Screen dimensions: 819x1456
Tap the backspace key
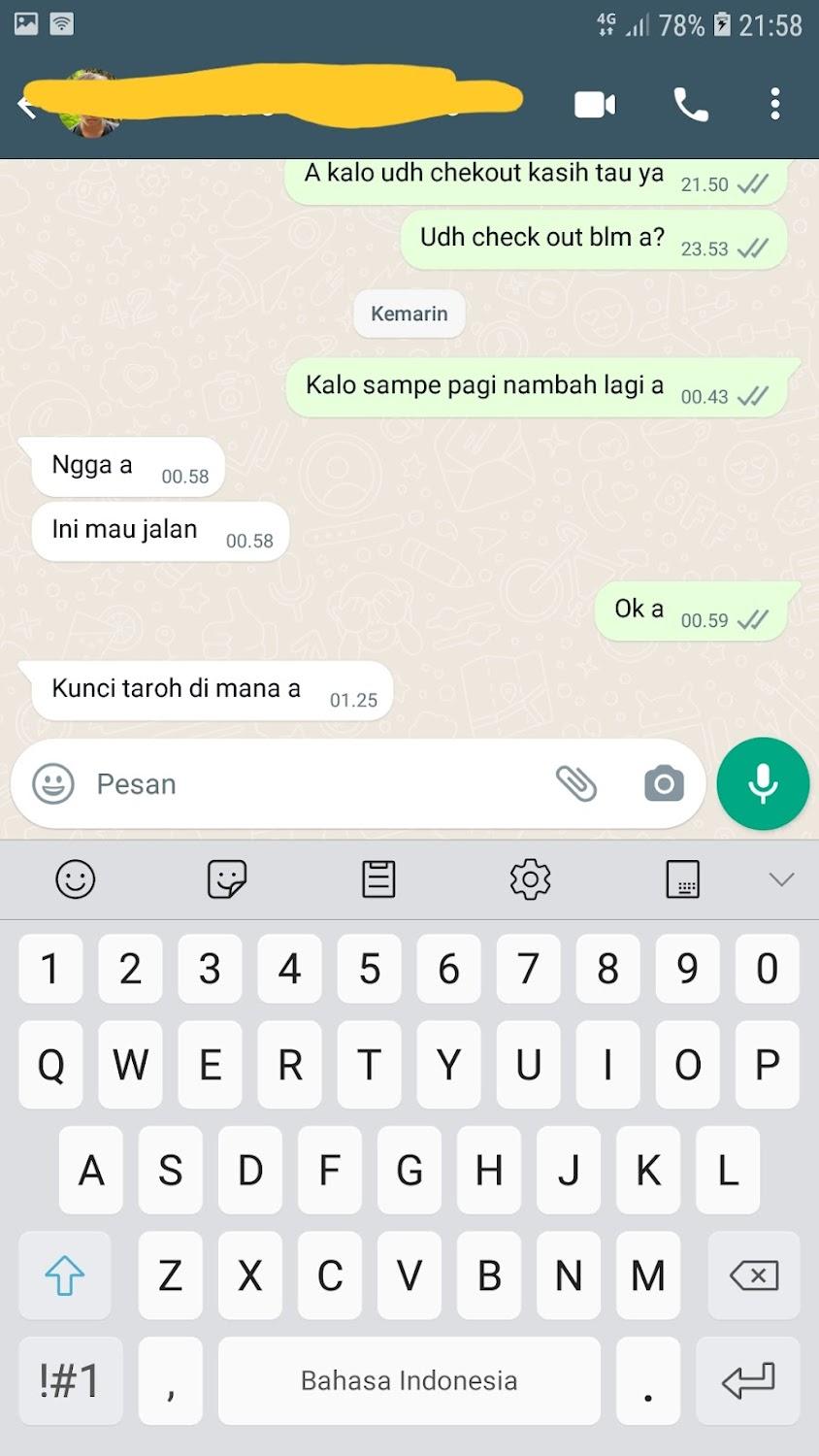coord(754,1275)
